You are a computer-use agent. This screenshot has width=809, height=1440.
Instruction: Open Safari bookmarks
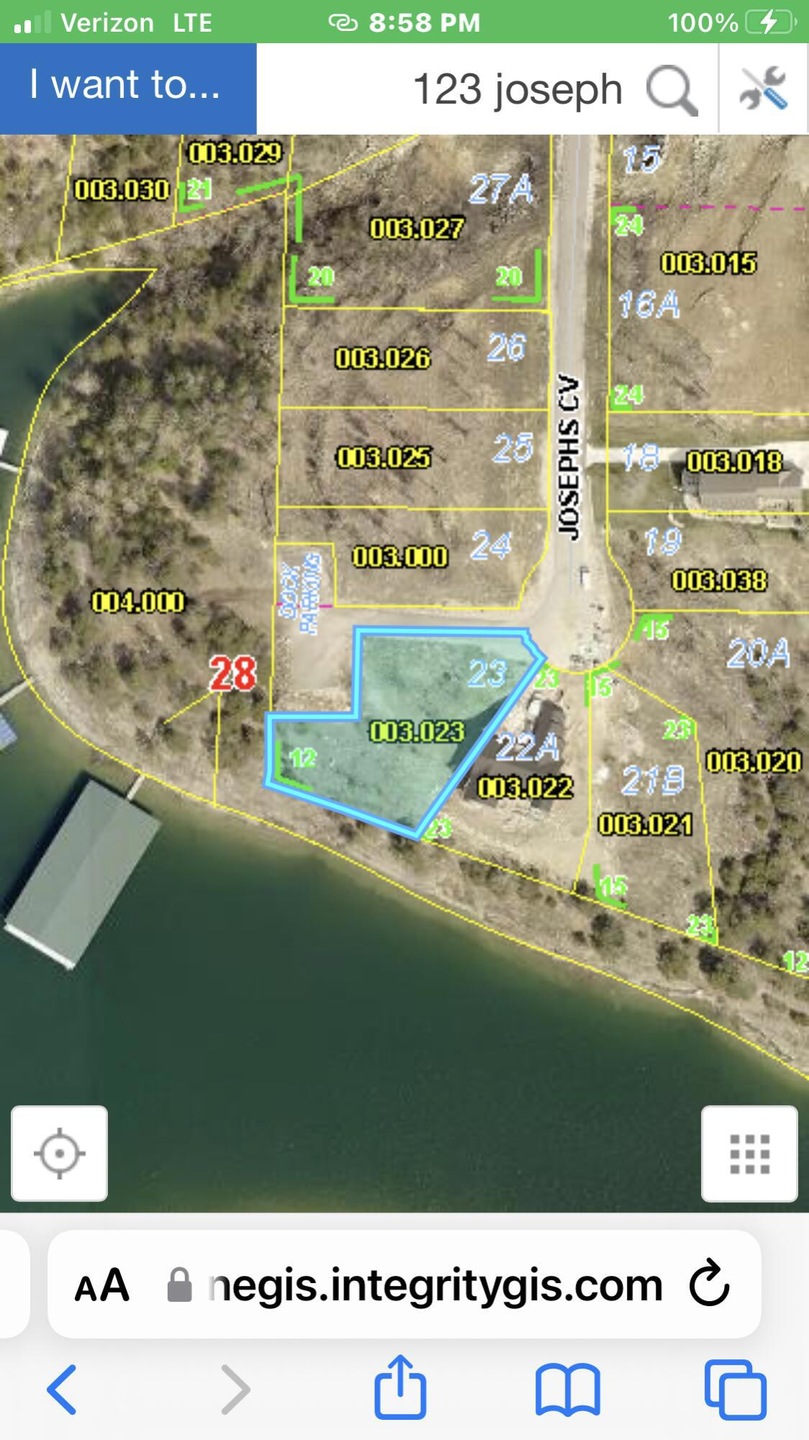pos(567,1390)
